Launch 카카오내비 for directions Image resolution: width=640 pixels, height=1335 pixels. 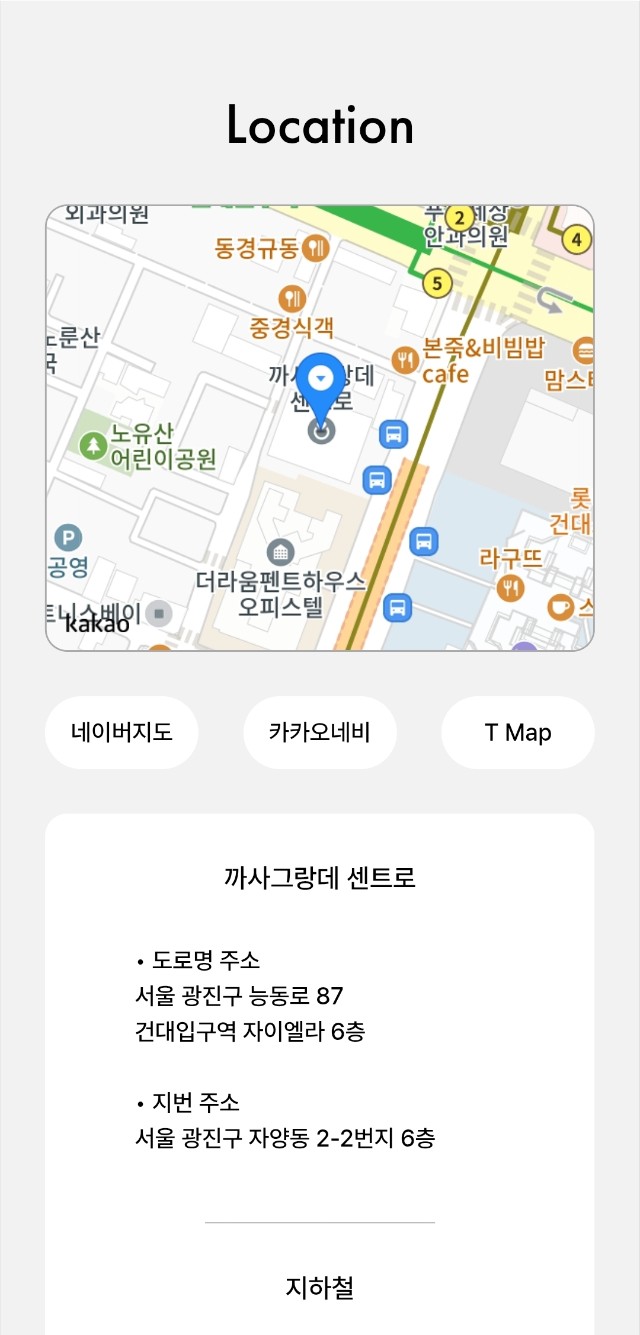coord(319,732)
